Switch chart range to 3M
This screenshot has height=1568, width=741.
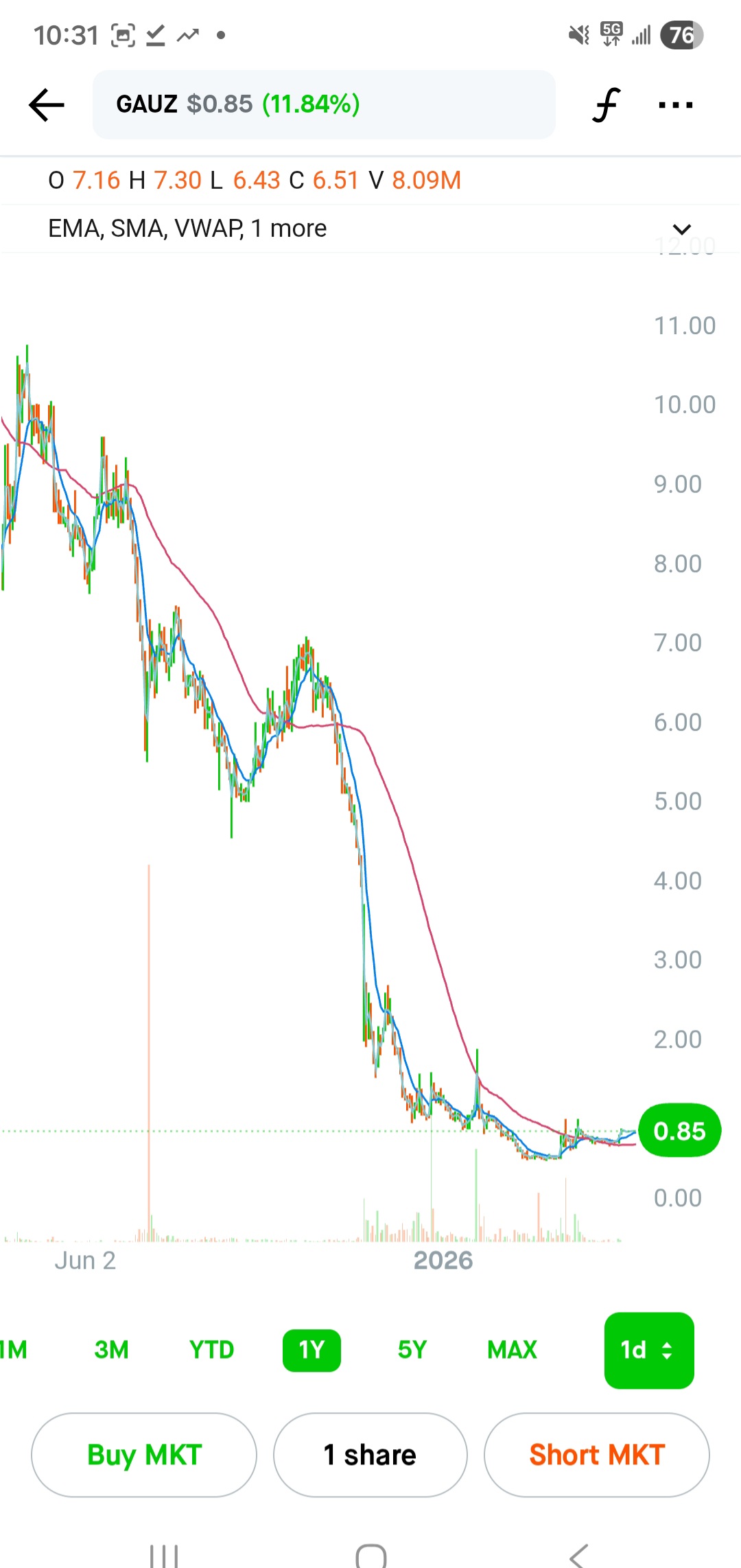(x=111, y=1350)
